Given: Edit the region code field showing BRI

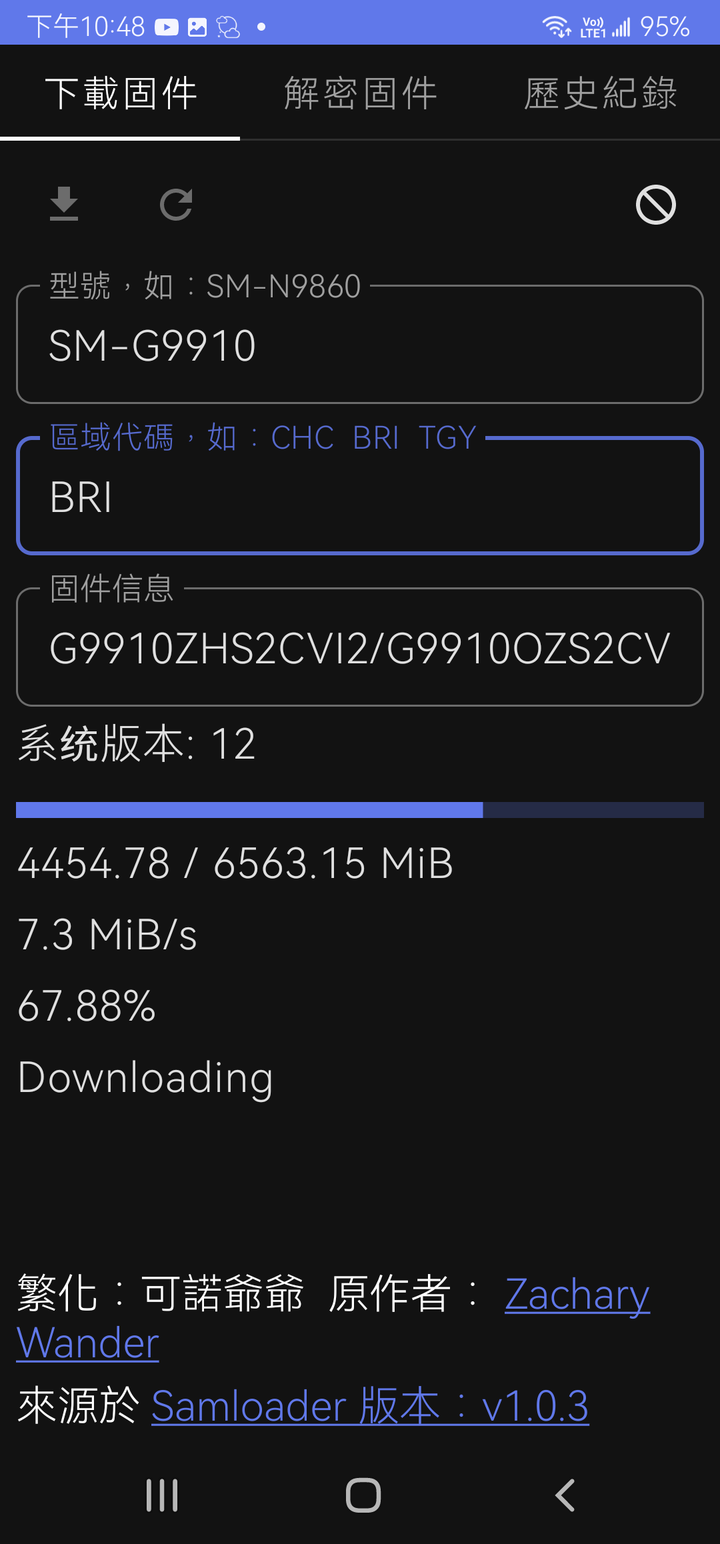Looking at the screenshot, I should coord(360,495).
